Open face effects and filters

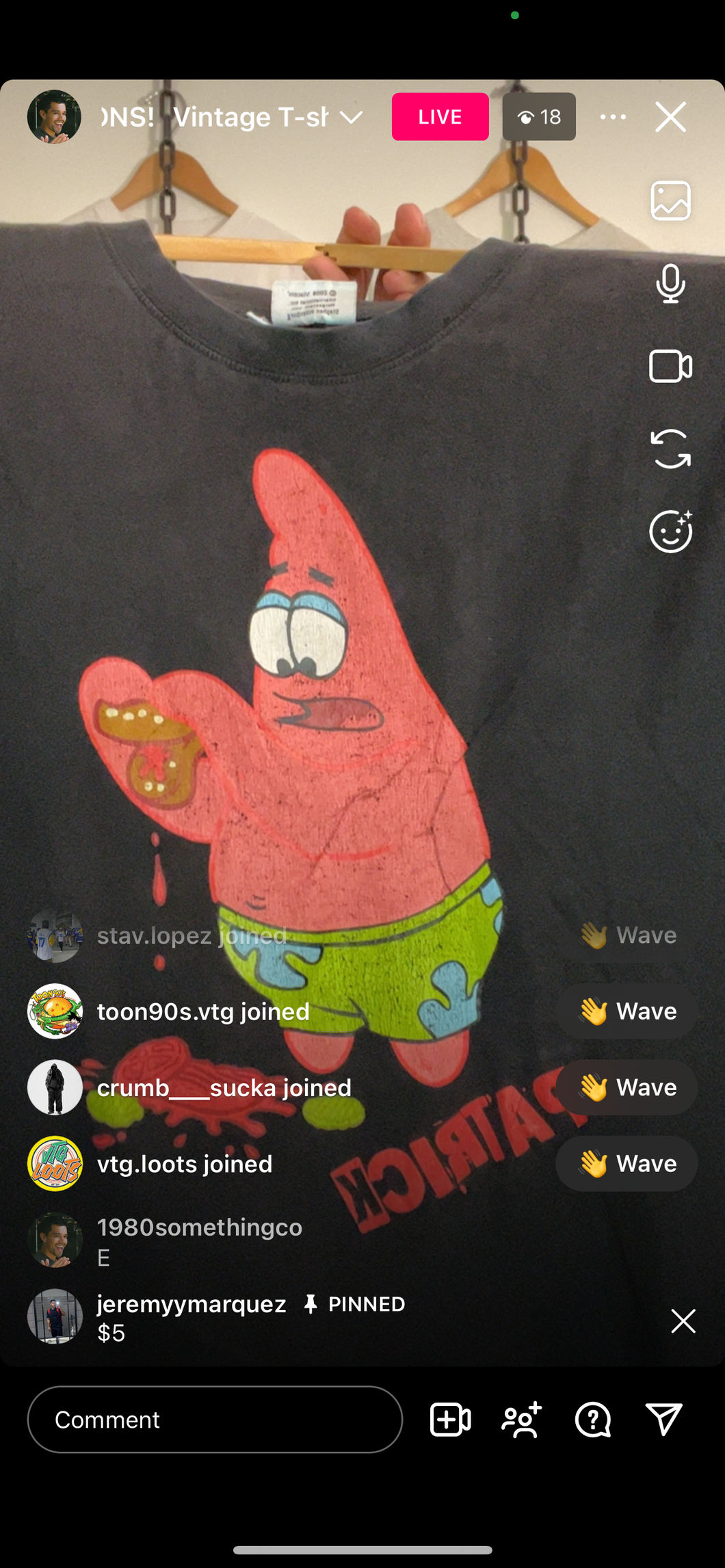tap(670, 531)
